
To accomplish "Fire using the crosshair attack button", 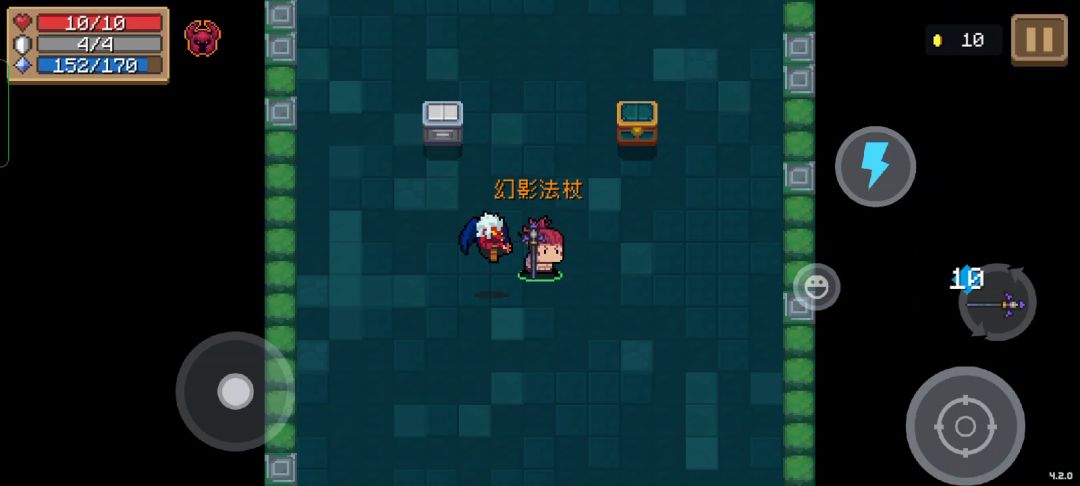I will 965,426.
